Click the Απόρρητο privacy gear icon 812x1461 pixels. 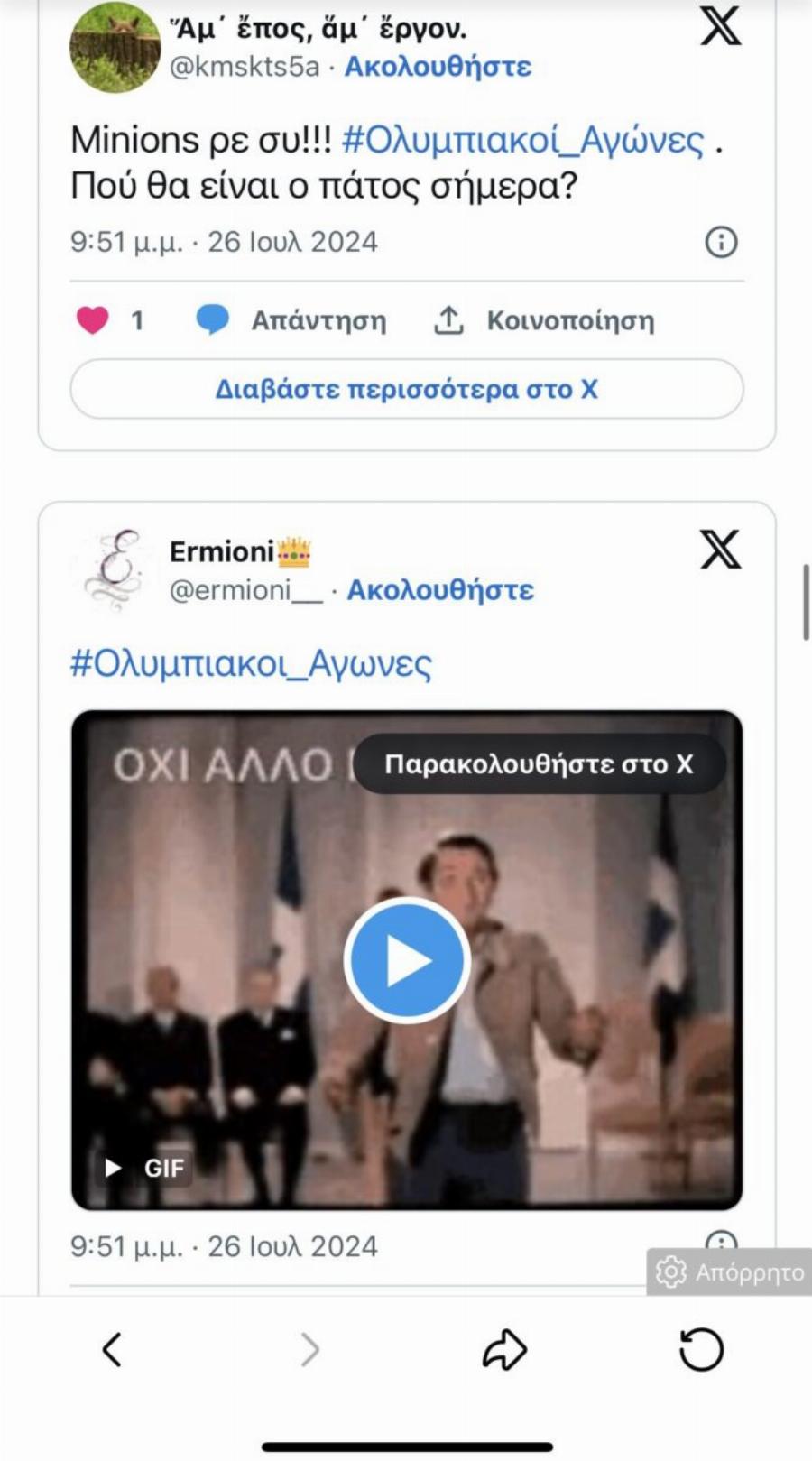[669, 1271]
